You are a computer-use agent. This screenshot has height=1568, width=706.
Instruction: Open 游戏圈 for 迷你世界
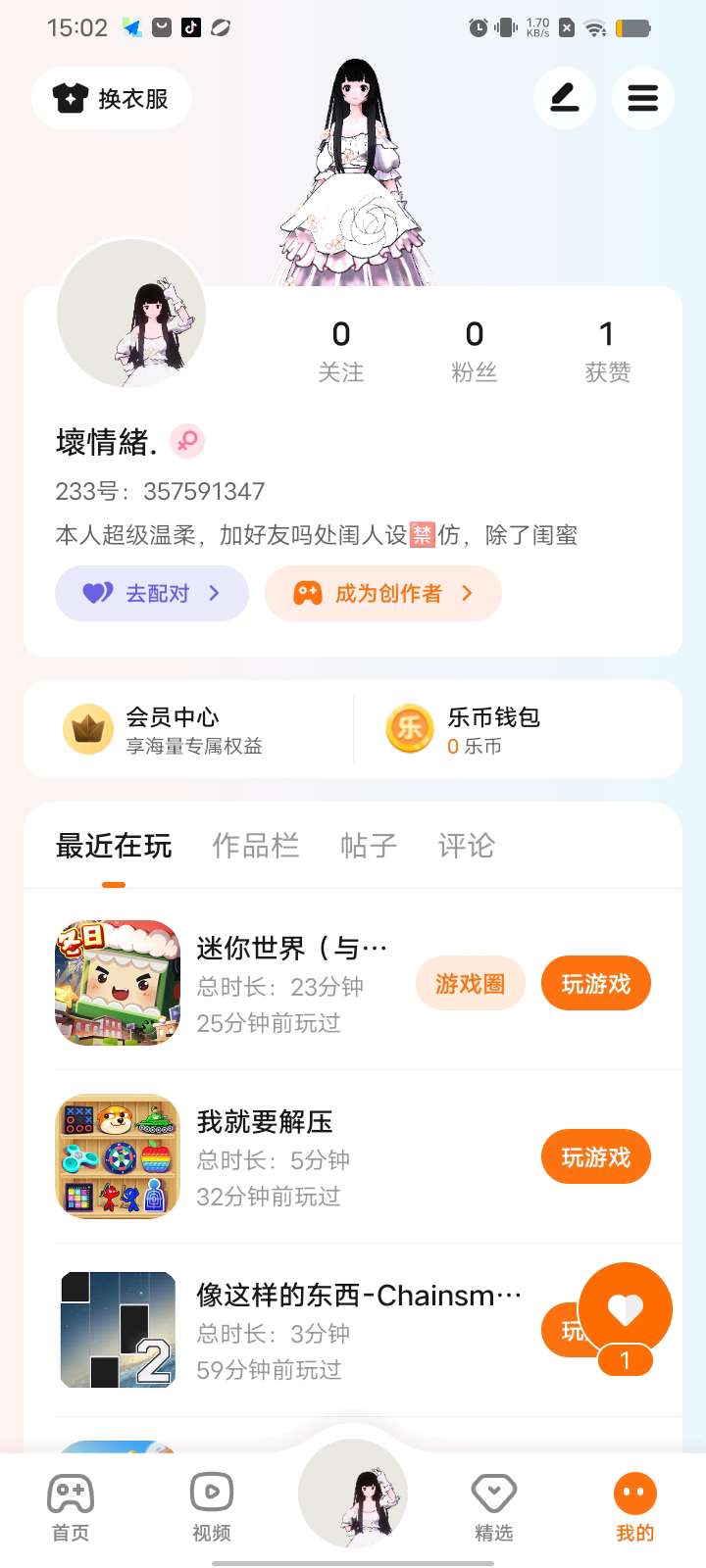tap(471, 984)
